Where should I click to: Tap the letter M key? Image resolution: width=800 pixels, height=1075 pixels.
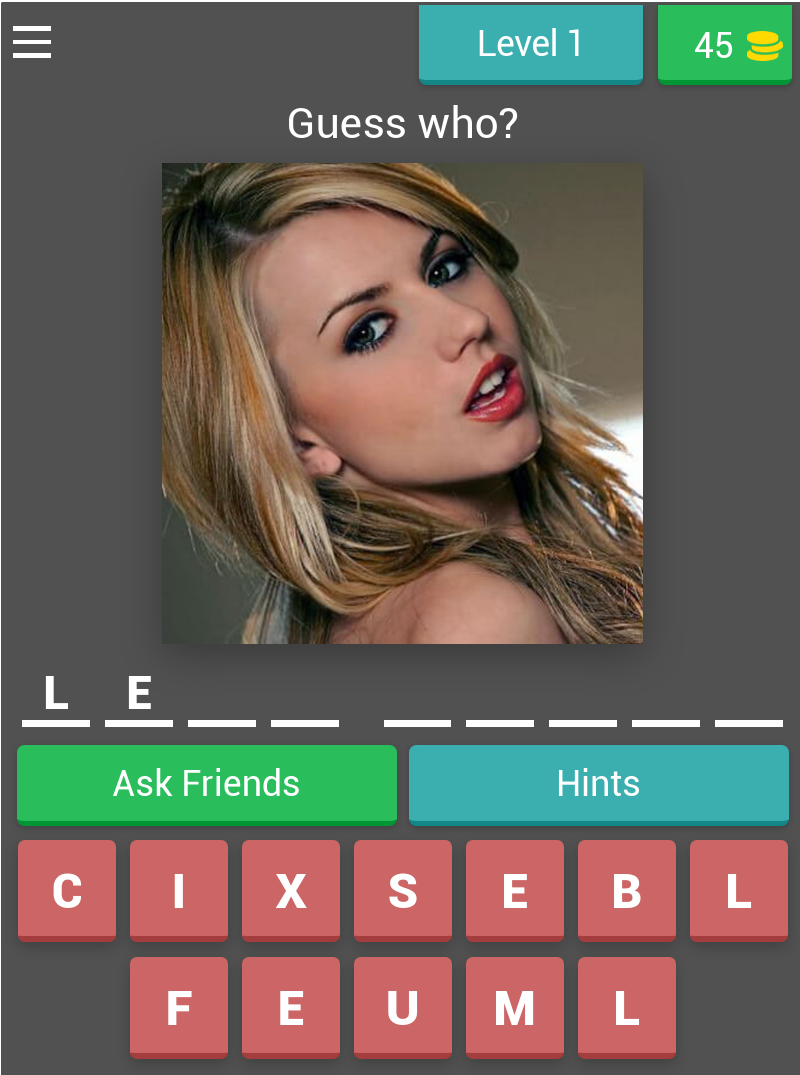(515, 1006)
